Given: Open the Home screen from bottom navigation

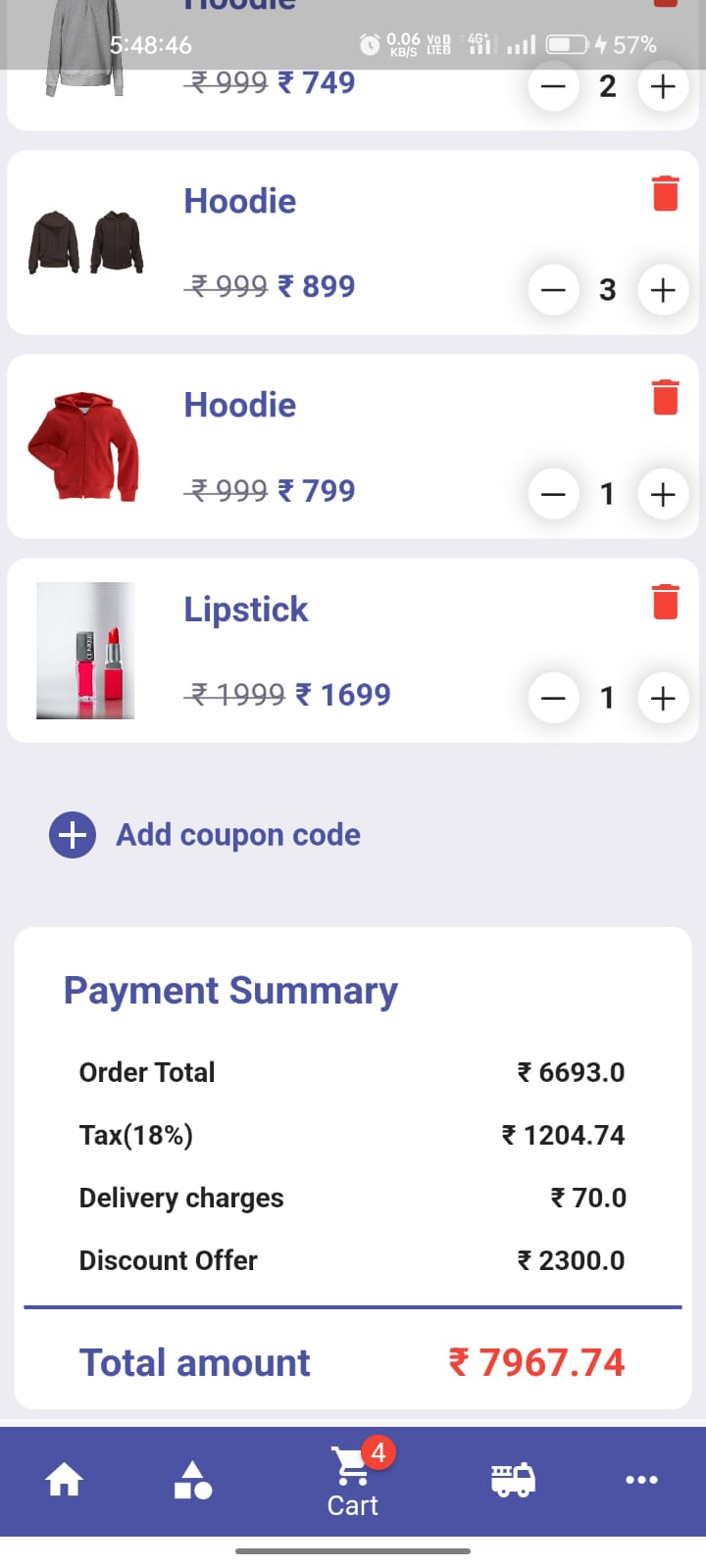Looking at the screenshot, I should [64, 1480].
